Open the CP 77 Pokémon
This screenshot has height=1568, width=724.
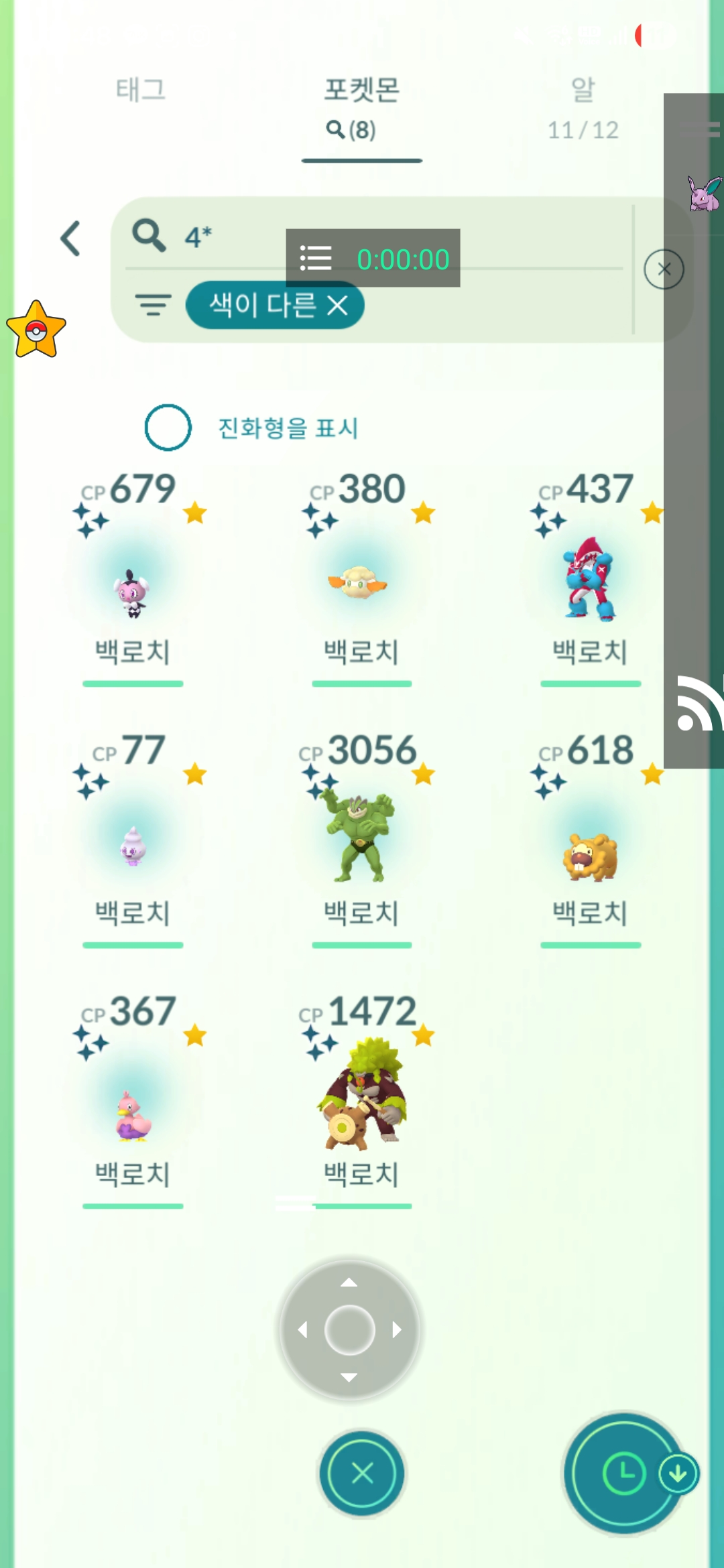[x=133, y=844]
